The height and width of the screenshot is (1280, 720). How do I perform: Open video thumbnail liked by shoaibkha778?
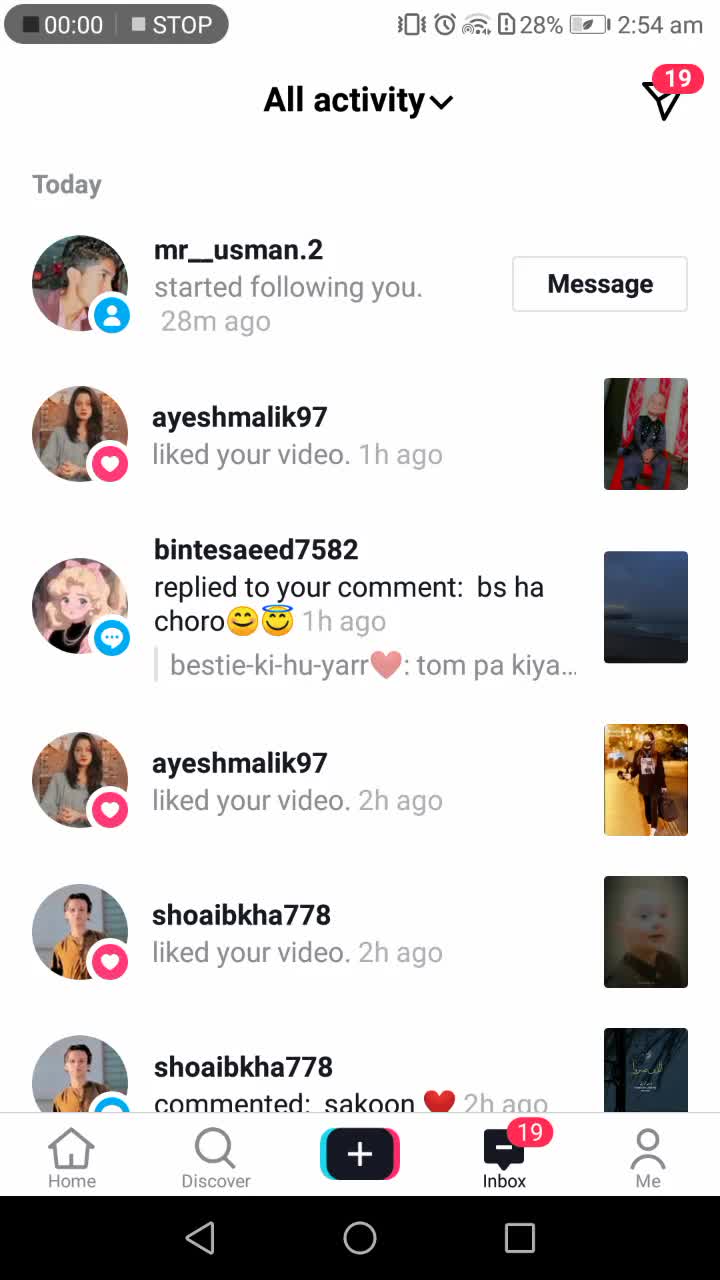(x=645, y=932)
